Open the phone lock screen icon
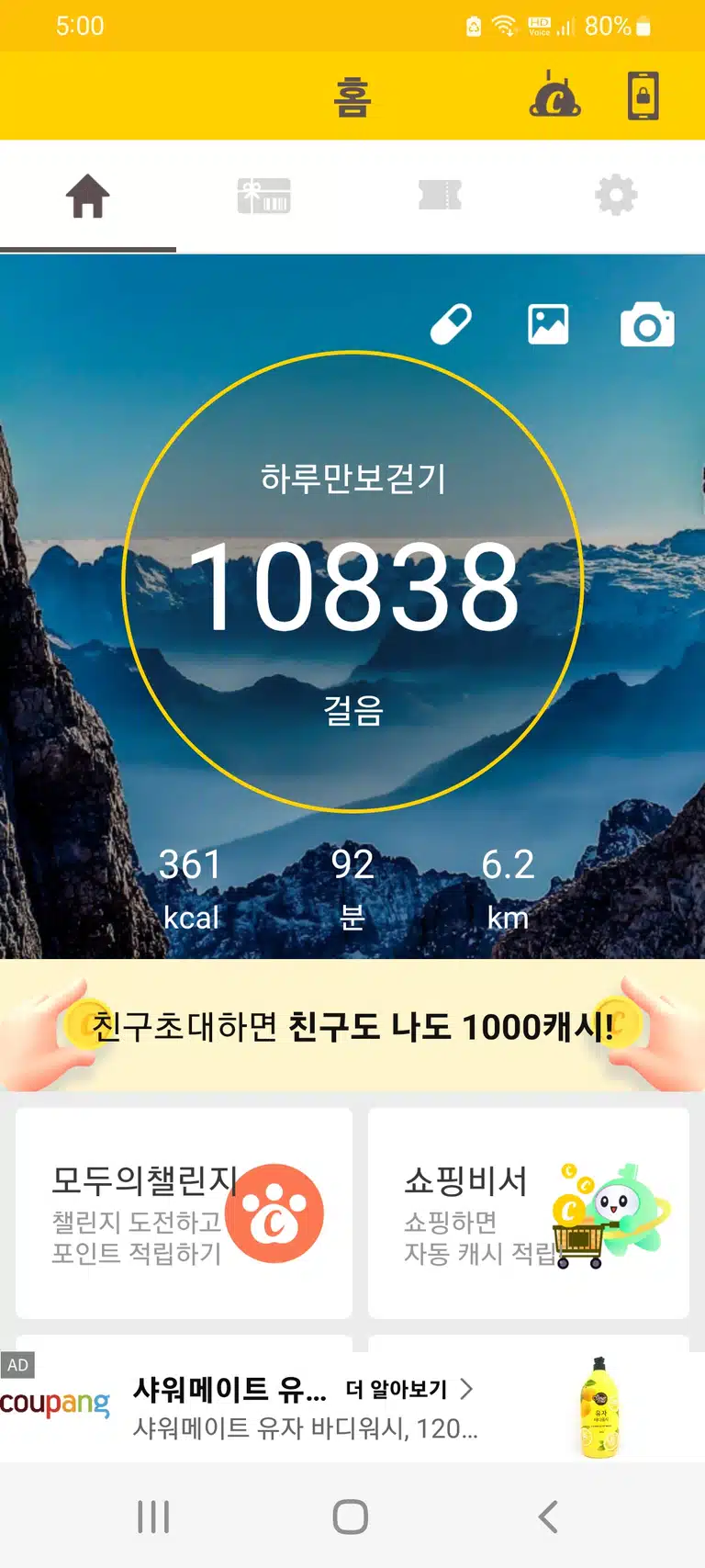The image size is (705, 1568). tap(643, 95)
